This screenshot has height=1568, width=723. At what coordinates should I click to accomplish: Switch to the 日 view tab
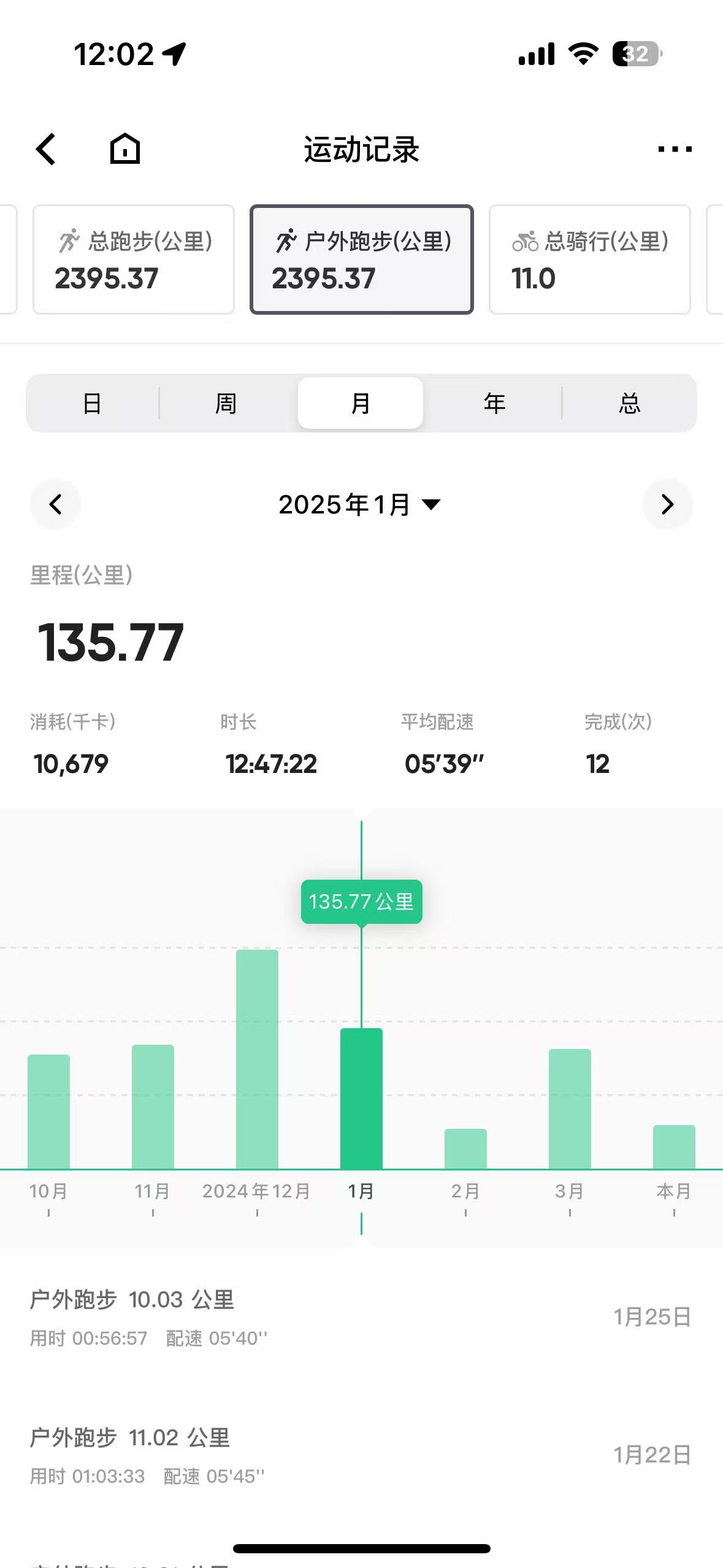point(92,403)
